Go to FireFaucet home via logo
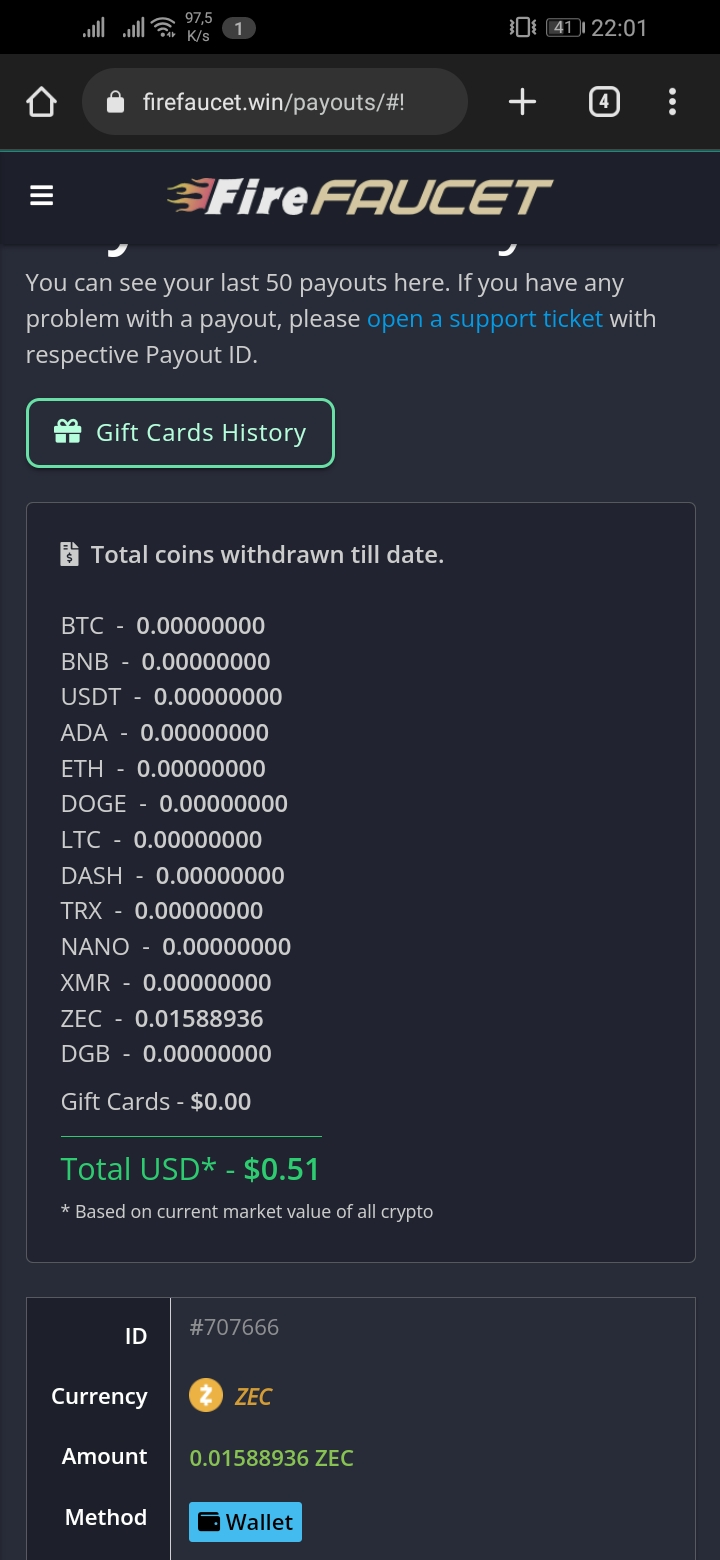720x1560 pixels. pyautogui.click(x=359, y=197)
